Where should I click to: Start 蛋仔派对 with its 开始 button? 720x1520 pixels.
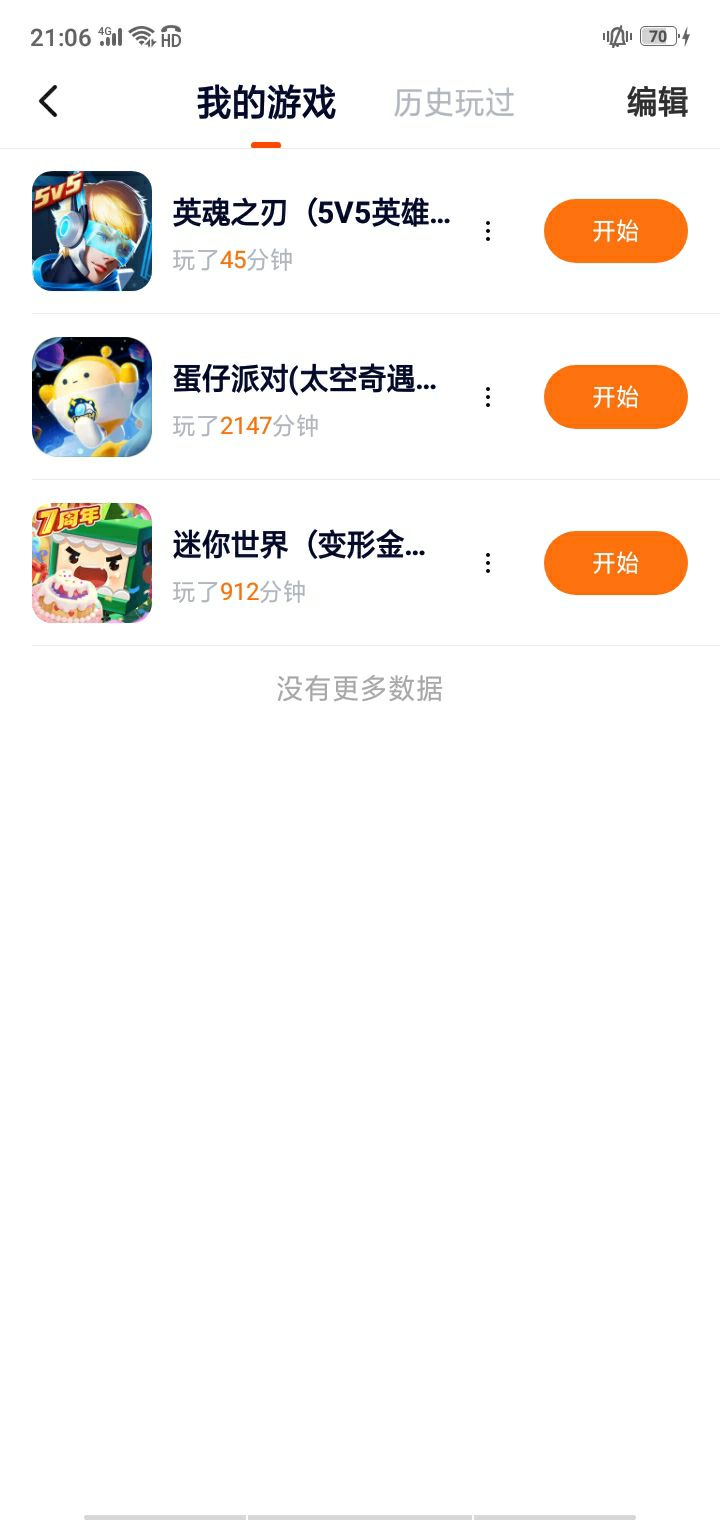click(615, 397)
